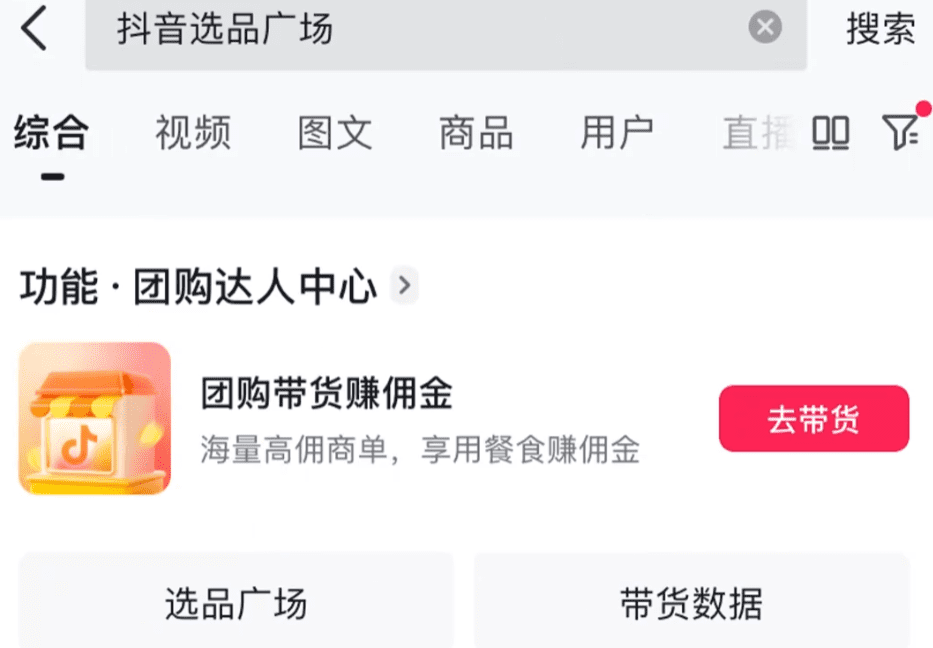Tap the 去带货 button
Image resolution: width=933 pixels, height=648 pixels.
click(x=813, y=419)
